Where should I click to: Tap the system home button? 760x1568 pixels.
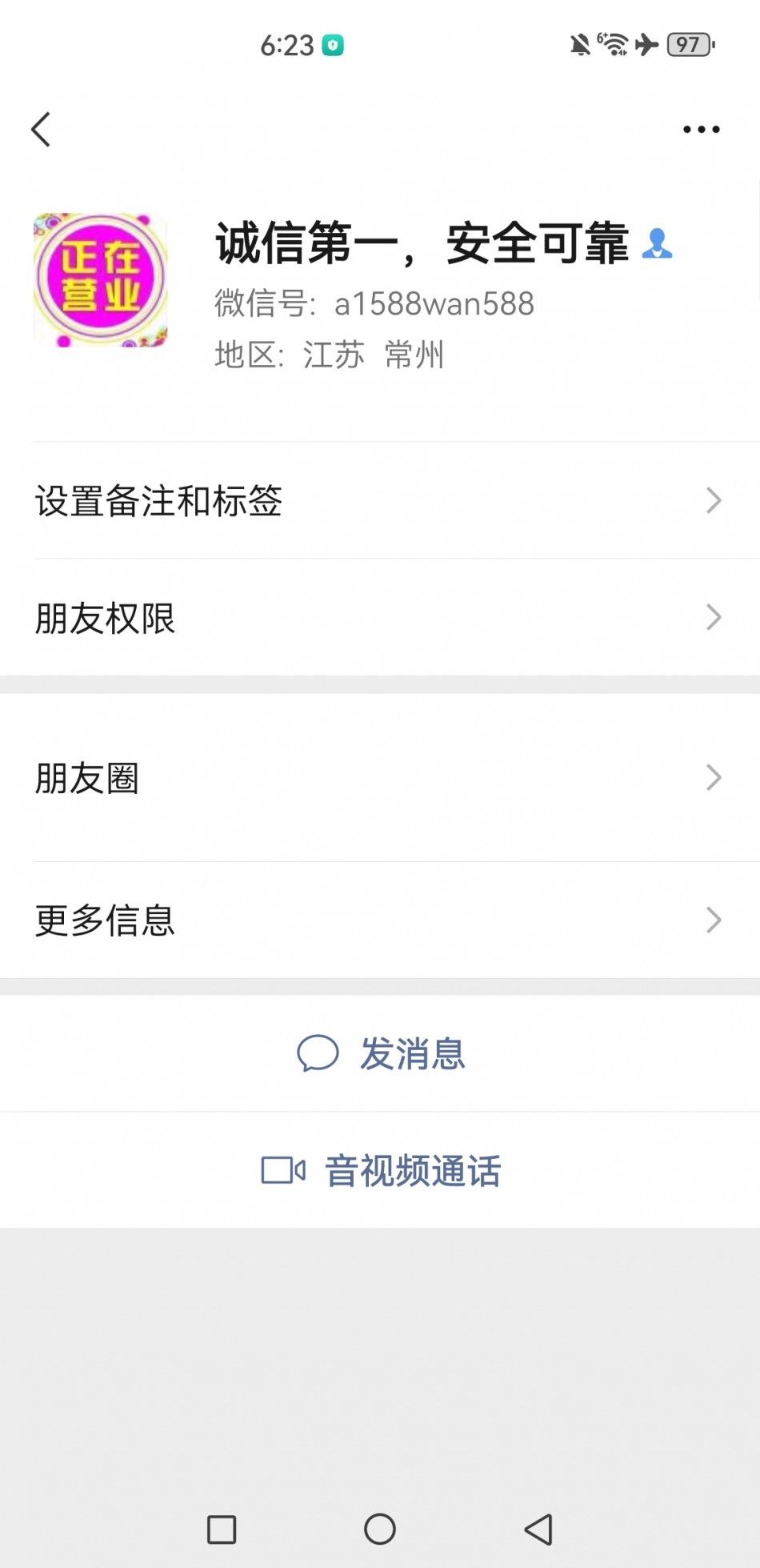tap(380, 1530)
